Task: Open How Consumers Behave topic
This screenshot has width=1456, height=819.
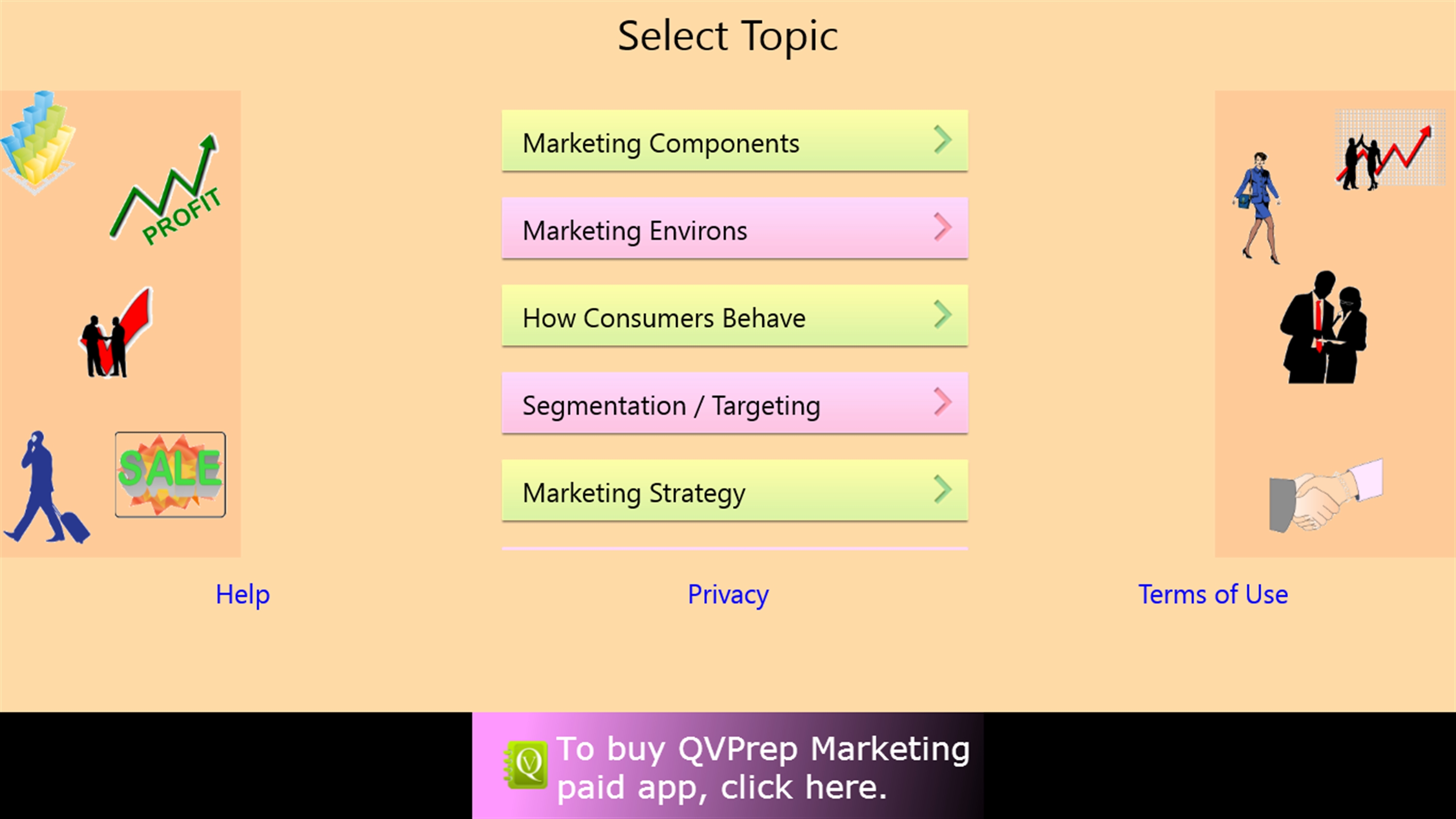Action: tap(734, 316)
